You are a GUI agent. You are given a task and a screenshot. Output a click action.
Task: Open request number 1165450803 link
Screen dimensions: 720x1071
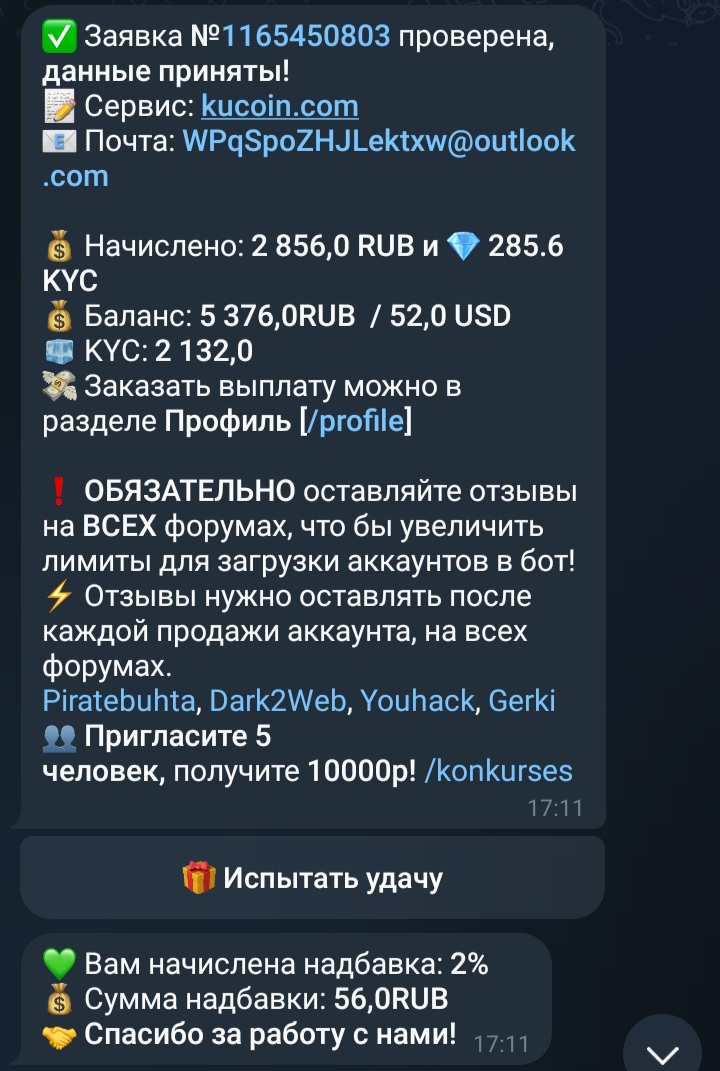pyautogui.click(x=305, y=37)
